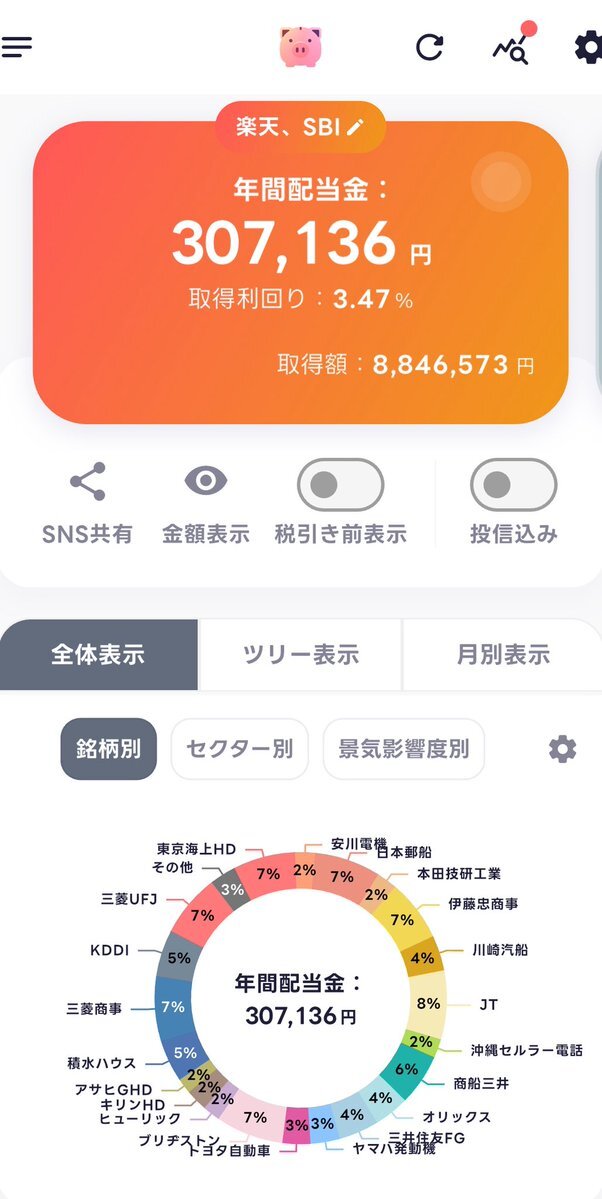Enable the 税引き前表示 switch
The height and width of the screenshot is (1199, 602).
[340, 485]
